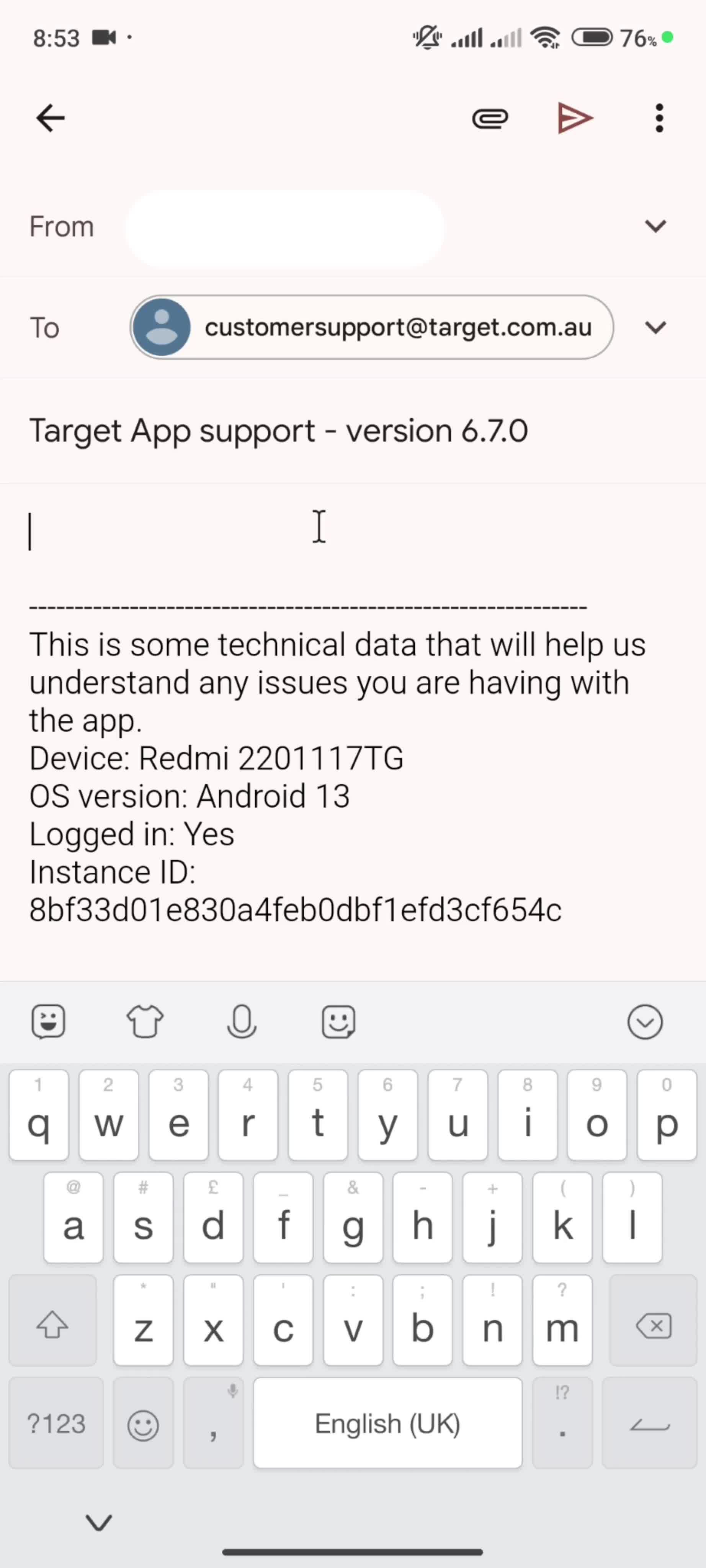Open keyboard themes shirt icon
This screenshot has width=706, height=1568.
145,1021
